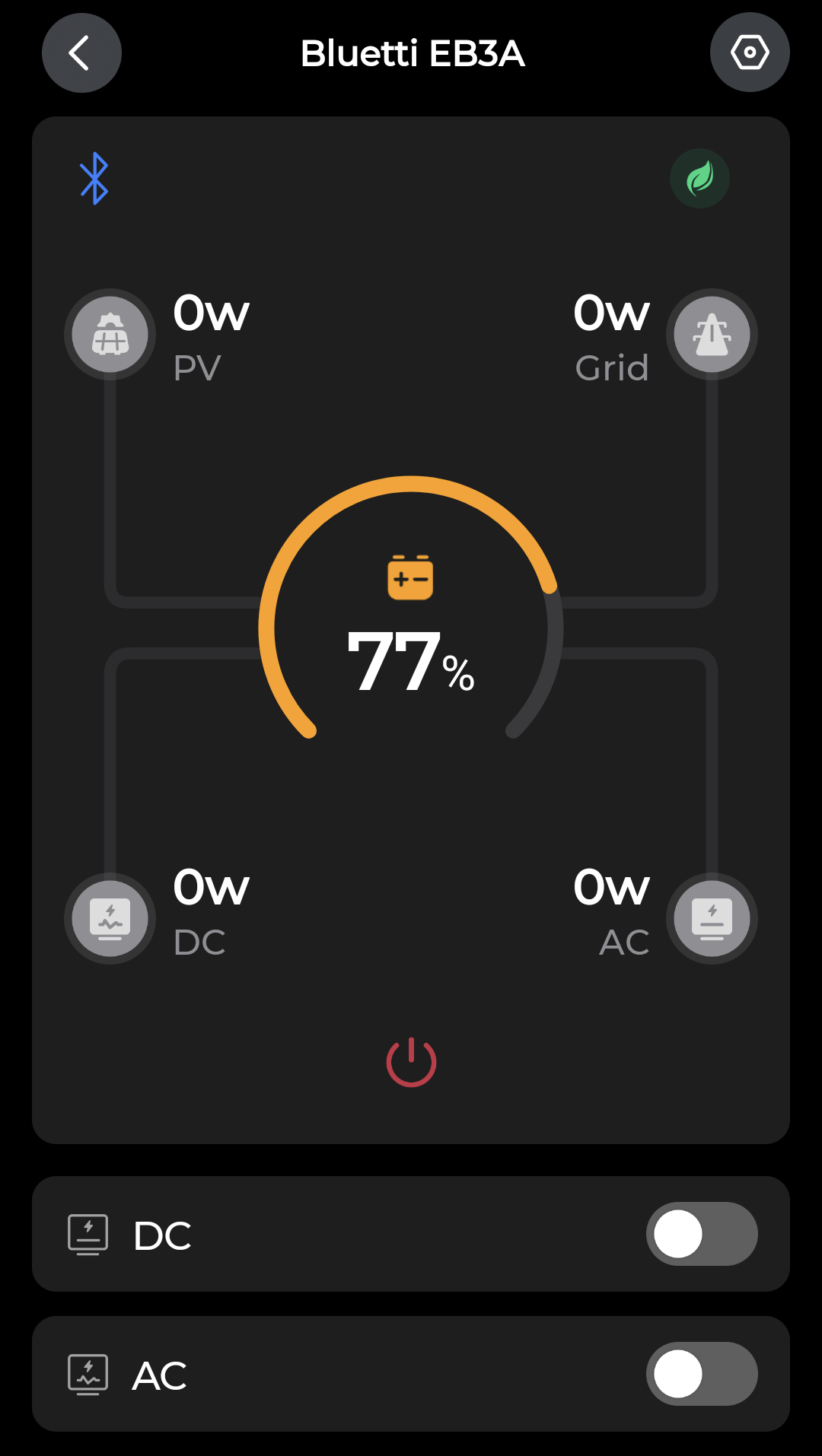Open the DC output round icon
Screen dimensions: 822x1456
pyautogui.click(x=110, y=918)
